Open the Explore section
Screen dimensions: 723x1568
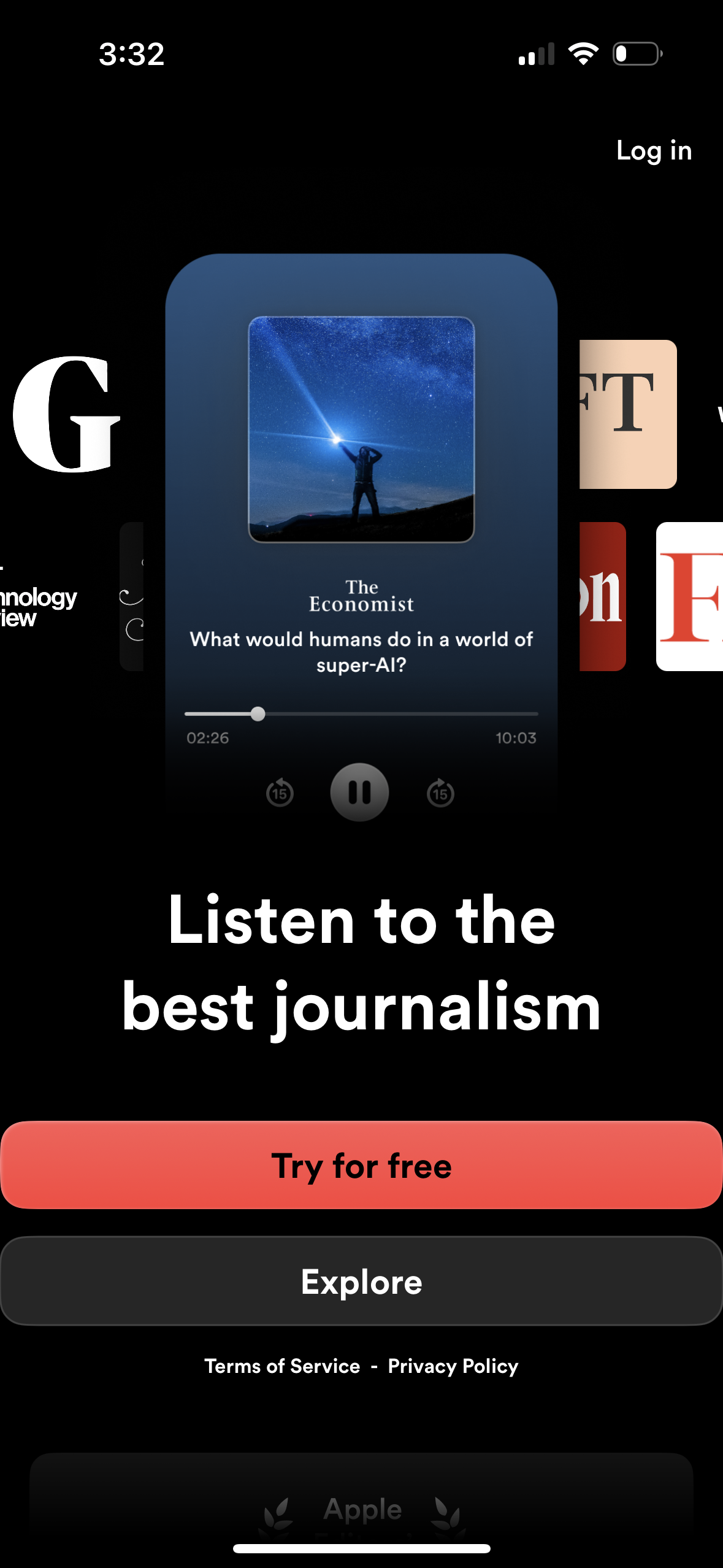click(361, 1281)
